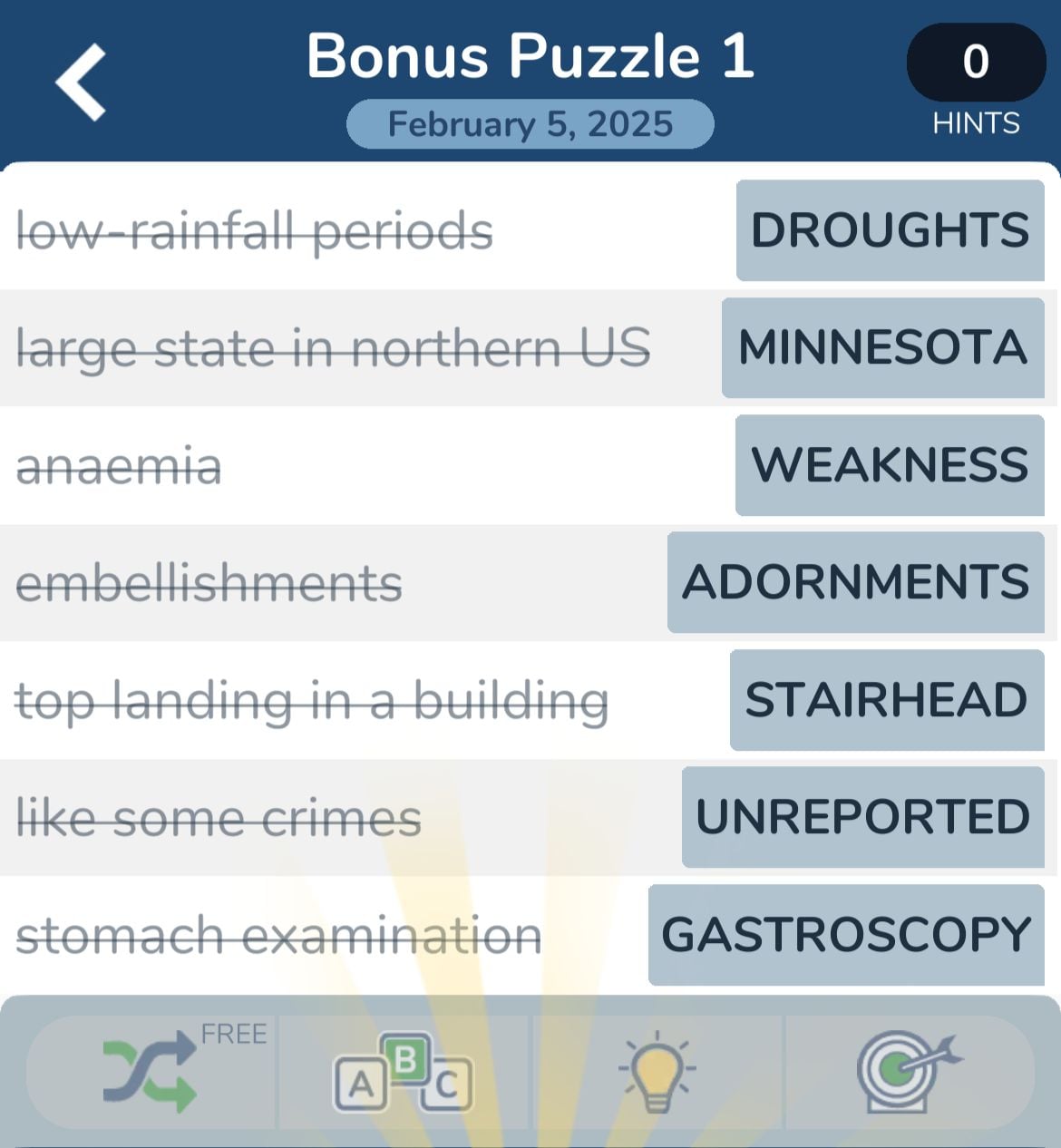
Task: Tap the GASTROSCOPY answer tile
Action: pos(846,935)
